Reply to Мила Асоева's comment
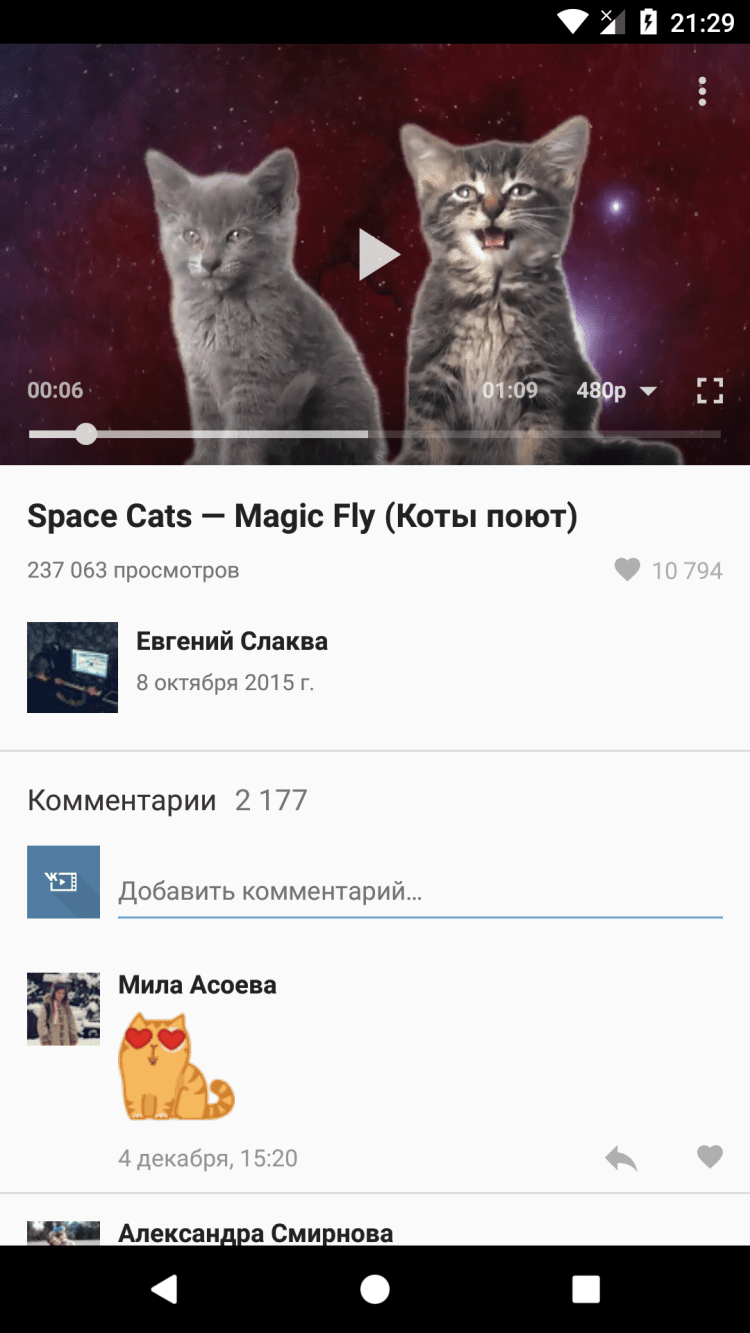This screenshot has width=750, height=1333. 621,1158
